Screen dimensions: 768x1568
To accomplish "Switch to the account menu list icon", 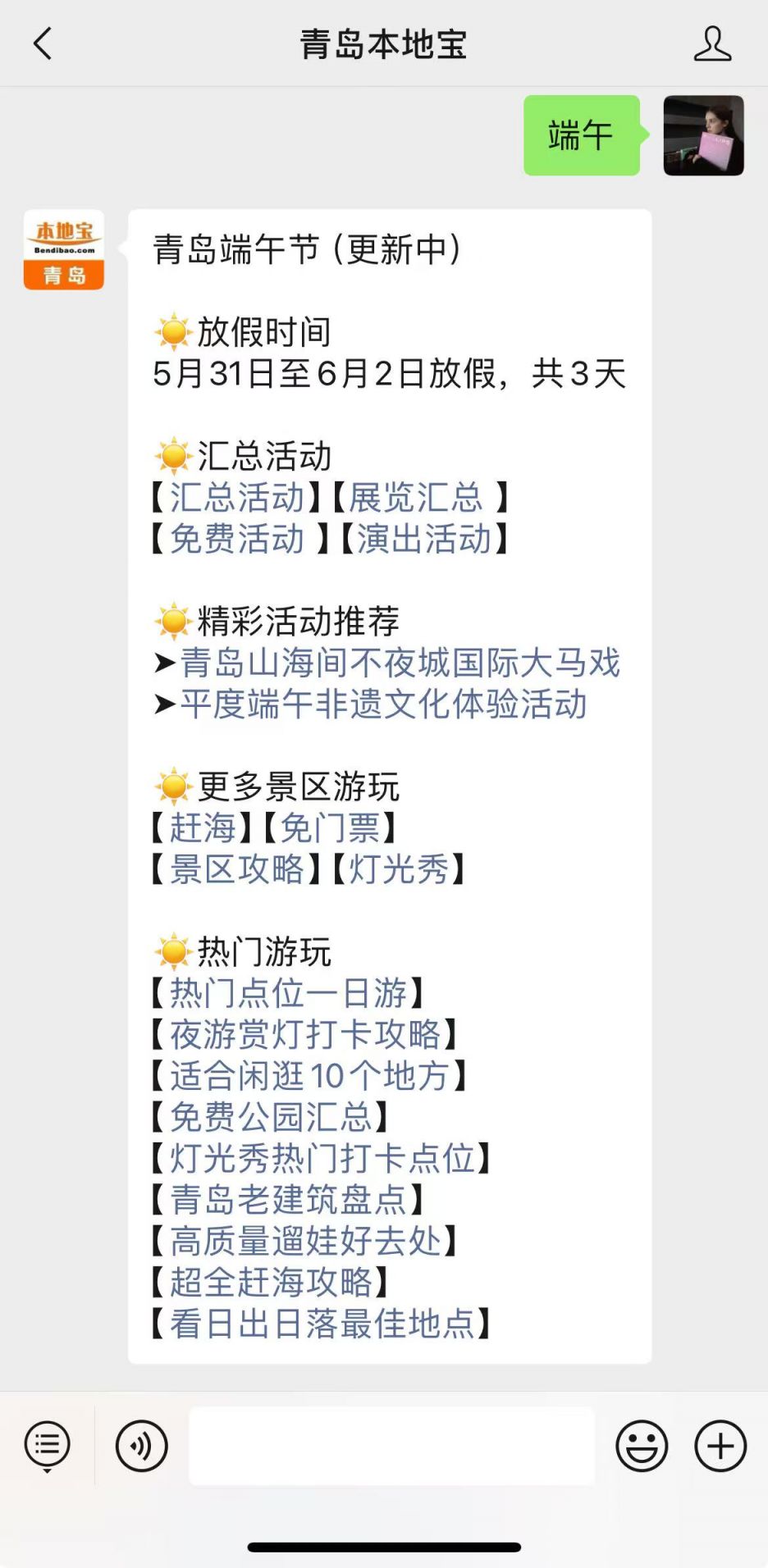I will pos(48,1447).
